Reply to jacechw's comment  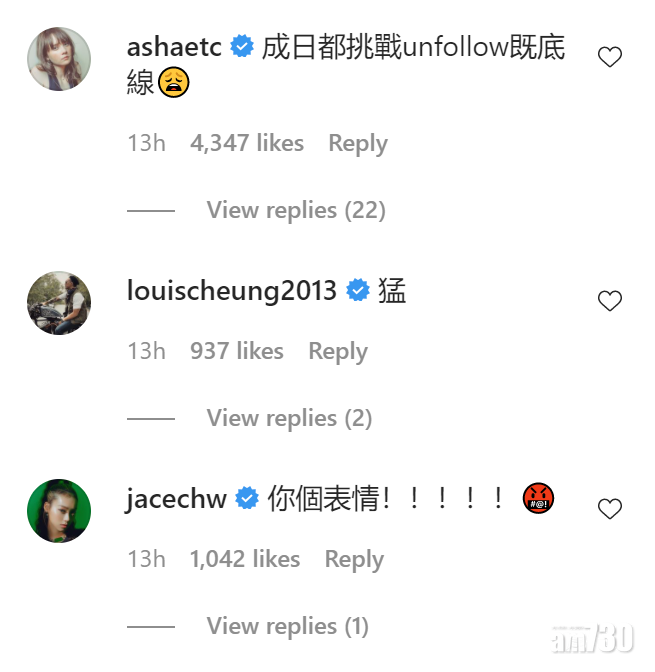pos(354,559)
